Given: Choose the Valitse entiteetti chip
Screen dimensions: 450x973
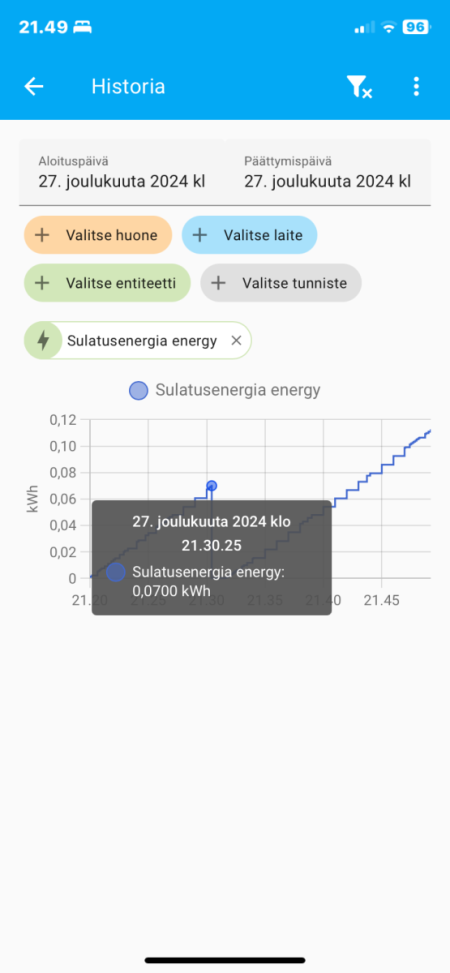Looking at the screenshot, I should [107, 283].
